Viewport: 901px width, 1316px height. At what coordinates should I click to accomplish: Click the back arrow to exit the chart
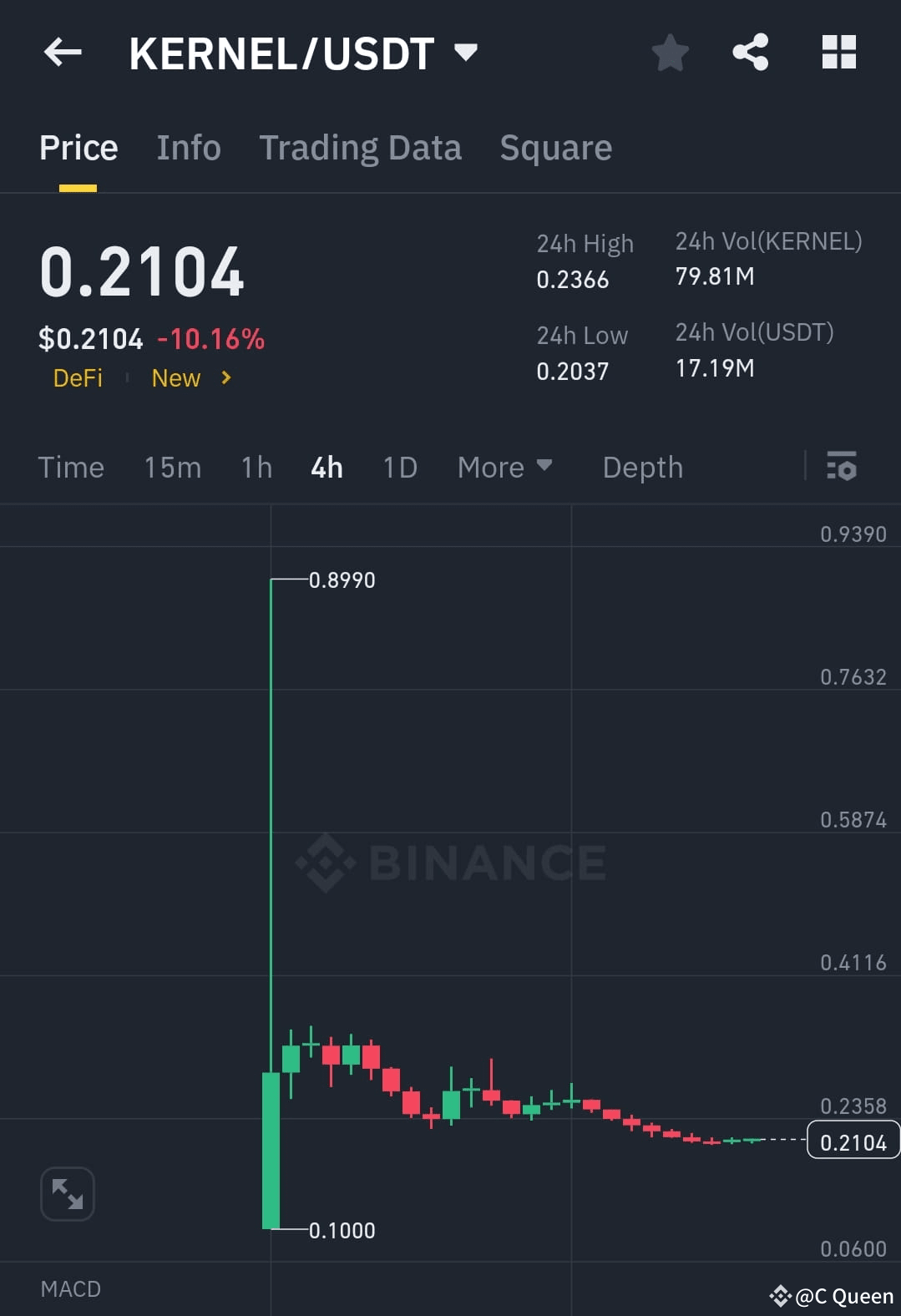63,52
